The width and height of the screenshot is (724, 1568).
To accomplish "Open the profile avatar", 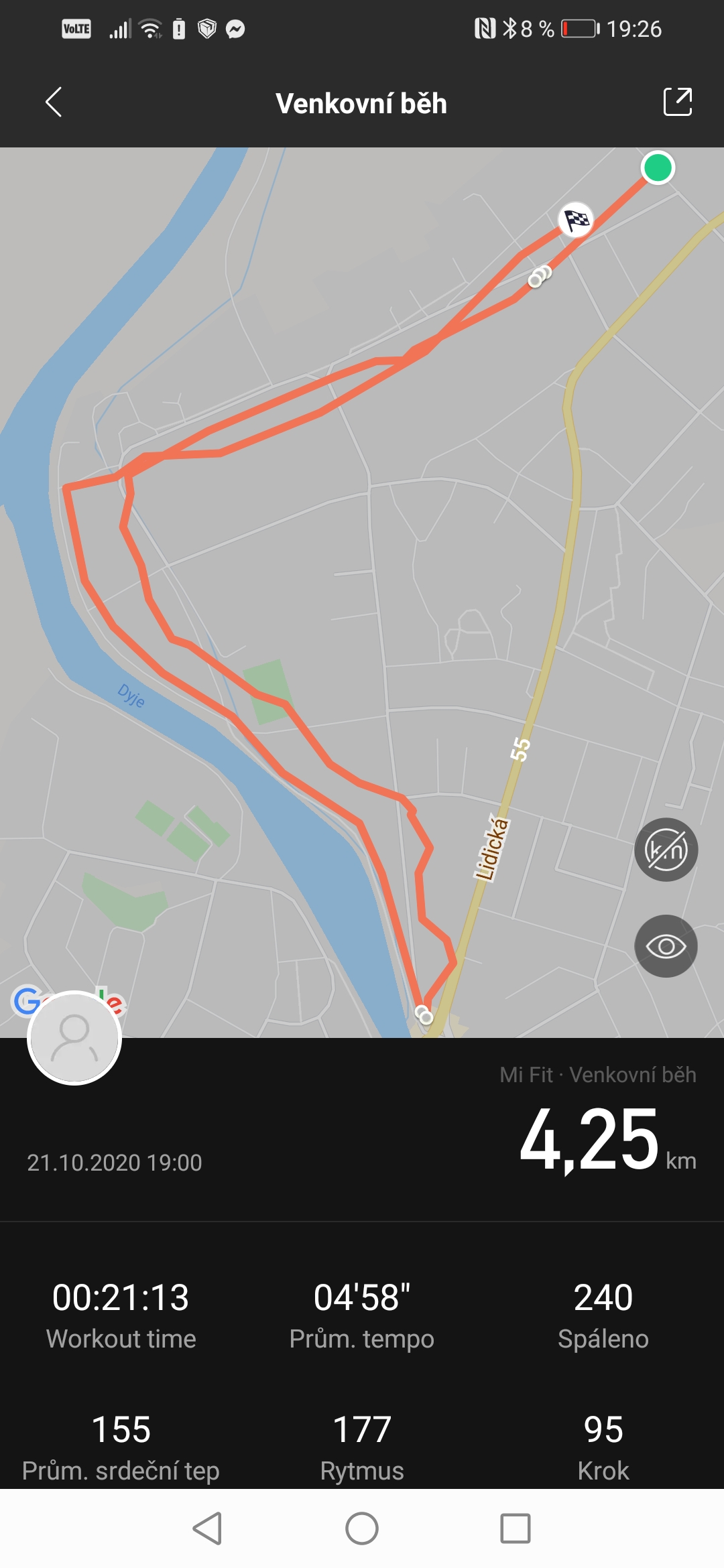I will pyautogui.click(x=74, y=1037).
